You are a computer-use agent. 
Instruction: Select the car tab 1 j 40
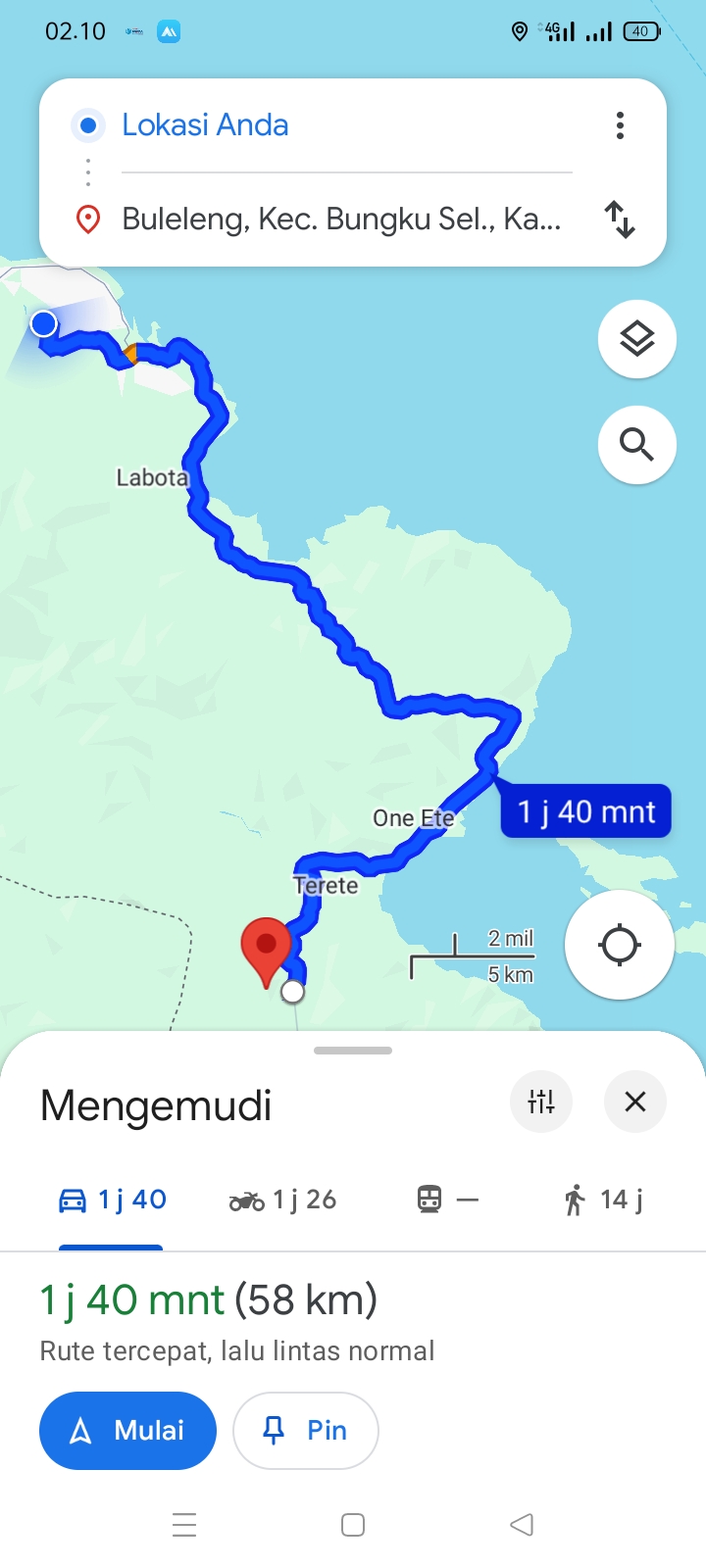tap(112, 1200)
